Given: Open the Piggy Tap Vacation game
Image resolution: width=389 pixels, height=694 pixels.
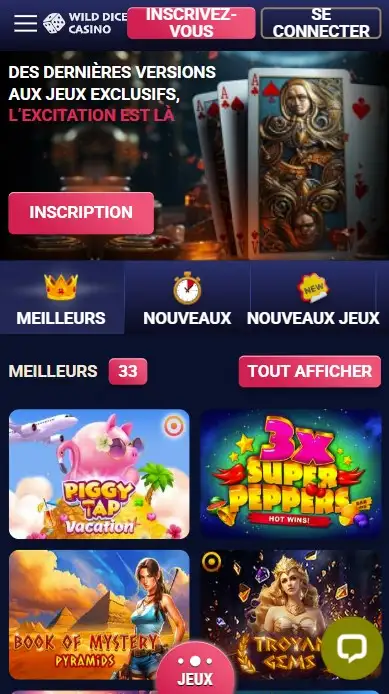Looking at the screenshot, I should point(99,474).
